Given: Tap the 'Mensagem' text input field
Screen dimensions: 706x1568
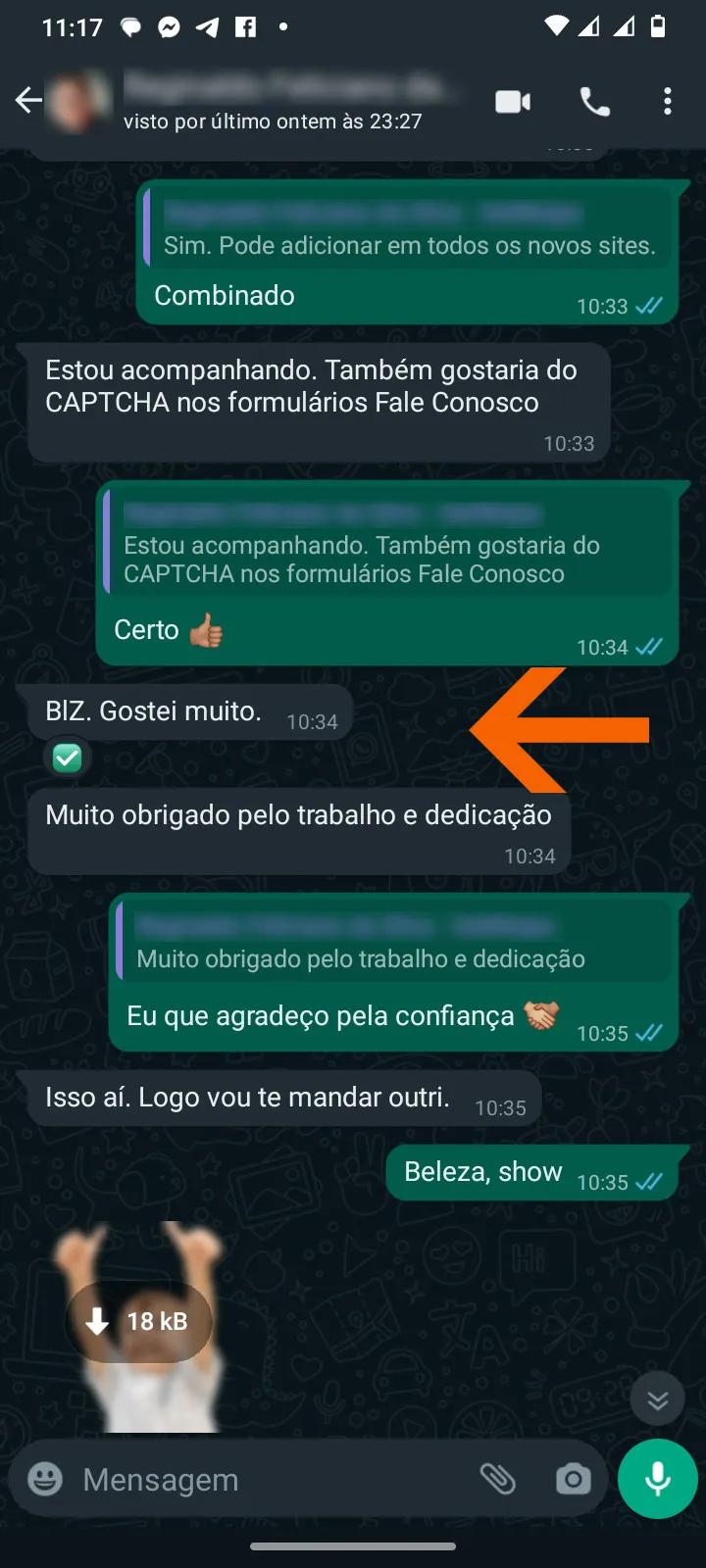Looking at the screenshot, I should point(245,1479).
